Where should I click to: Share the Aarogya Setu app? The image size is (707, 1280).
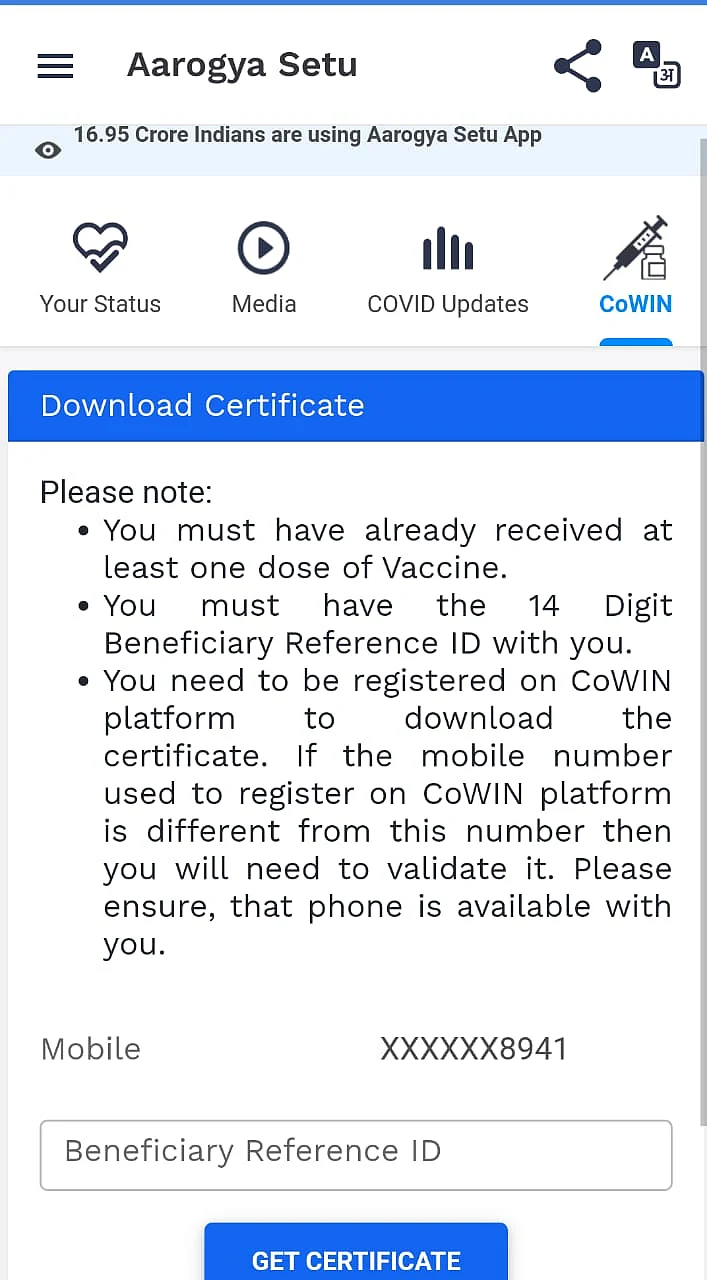pyautogui.click(x=578, y=66)
